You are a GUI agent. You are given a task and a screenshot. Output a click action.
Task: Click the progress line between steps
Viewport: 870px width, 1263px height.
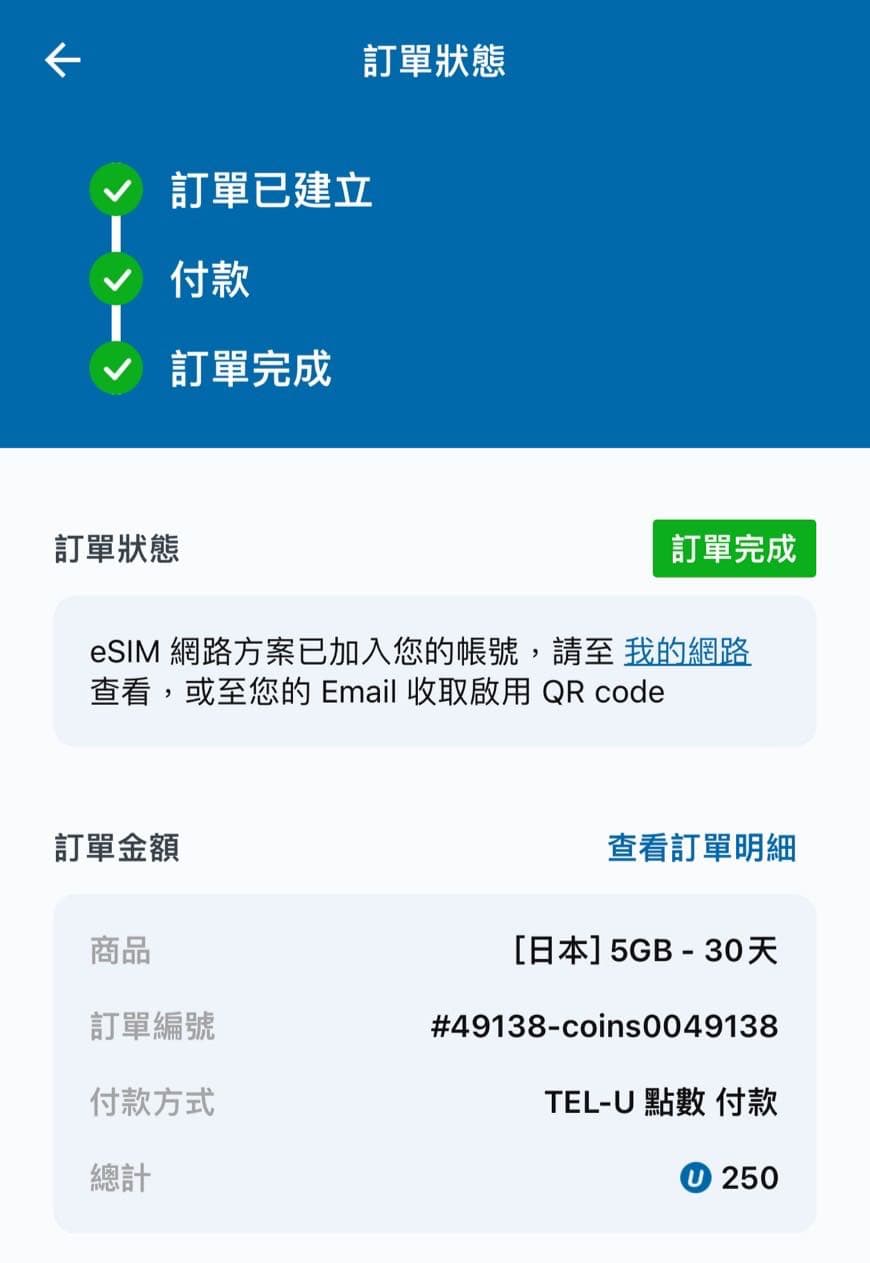click(117, 233)
